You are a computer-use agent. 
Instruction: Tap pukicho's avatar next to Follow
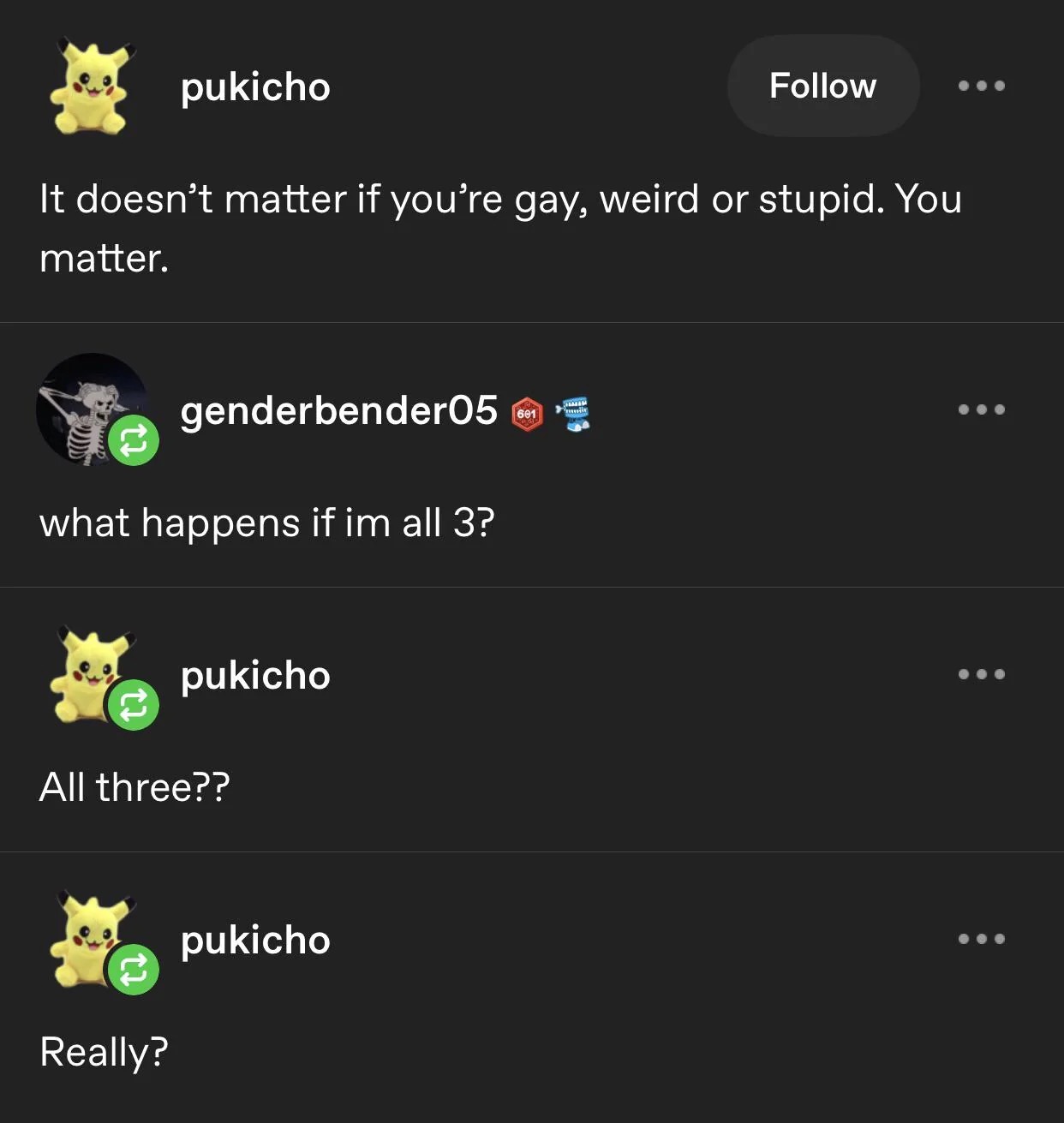tap(90, 86)
